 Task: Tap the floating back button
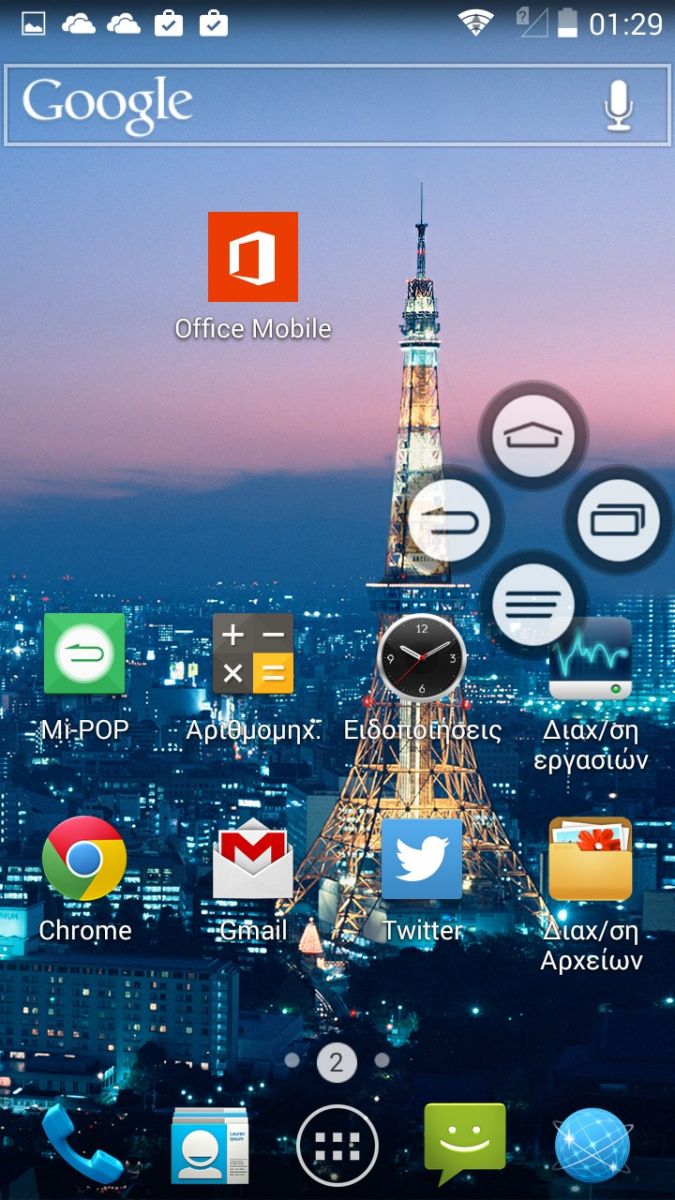pos(451,520)
